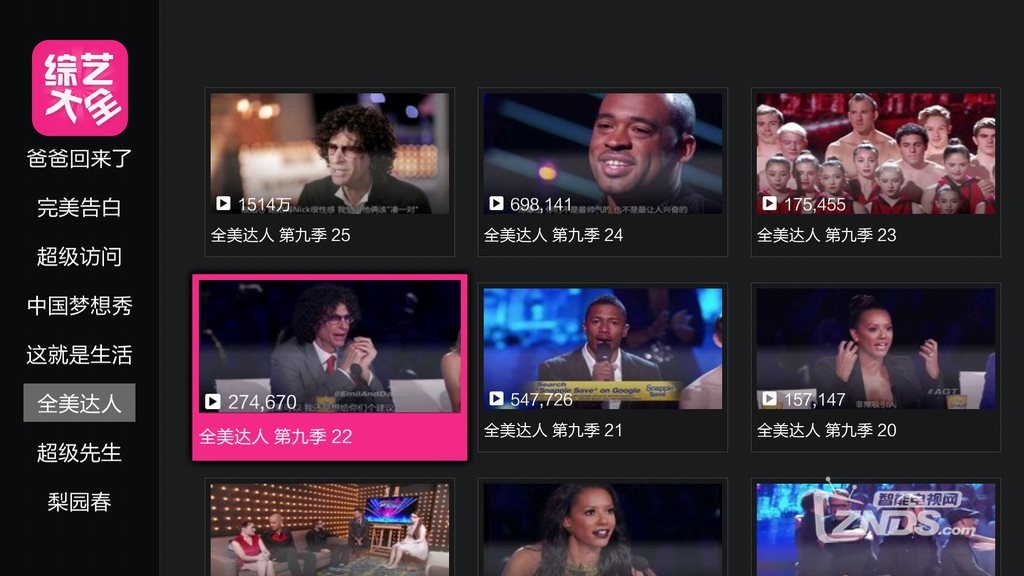Image resolution: width=1024 pixels, height=576 pixels.
Task: Choose the 全美达人 category
Action: point(79,403)
